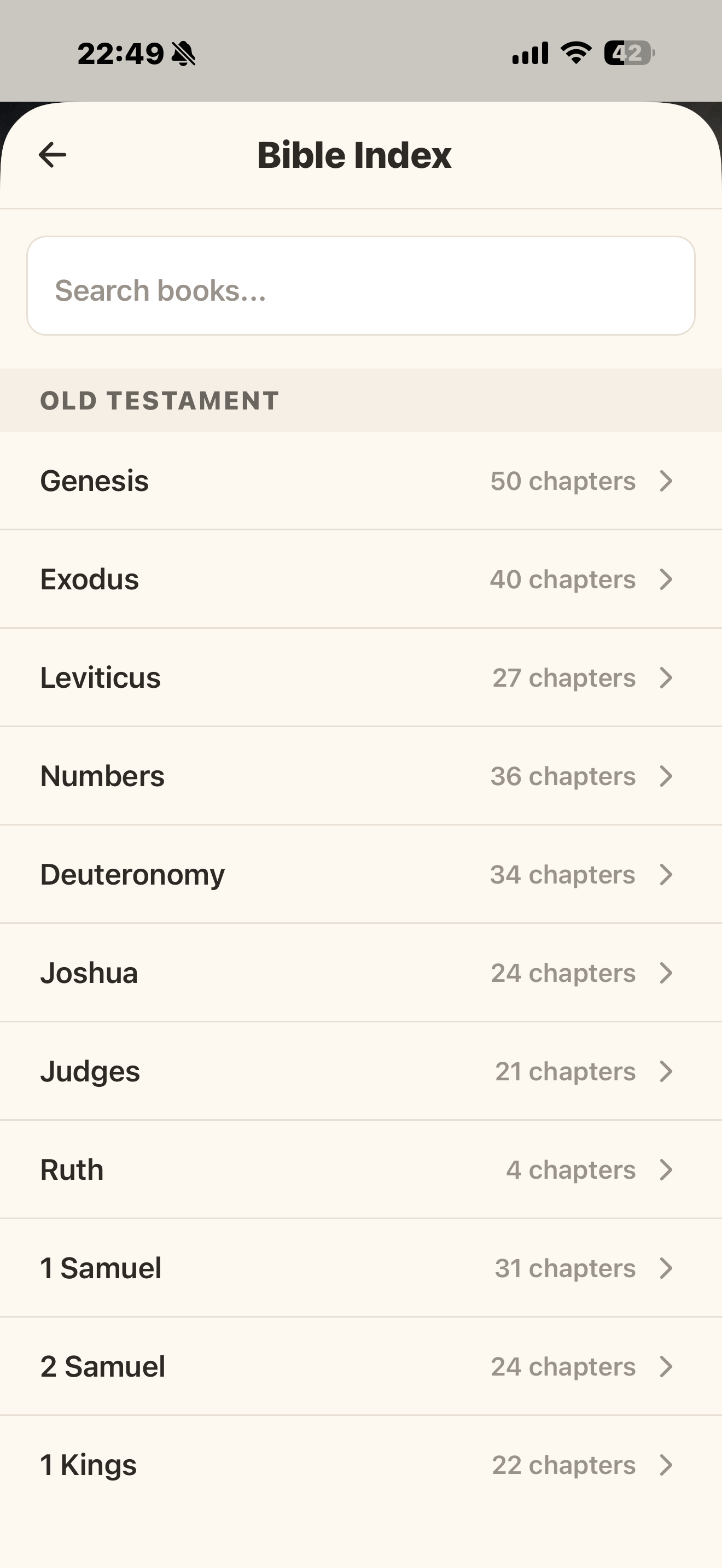Tap the Joshua row chevron
Image resolution: width=722 pixels, height=1568 pixels.
pyautogui.click(x=666, y=973)
